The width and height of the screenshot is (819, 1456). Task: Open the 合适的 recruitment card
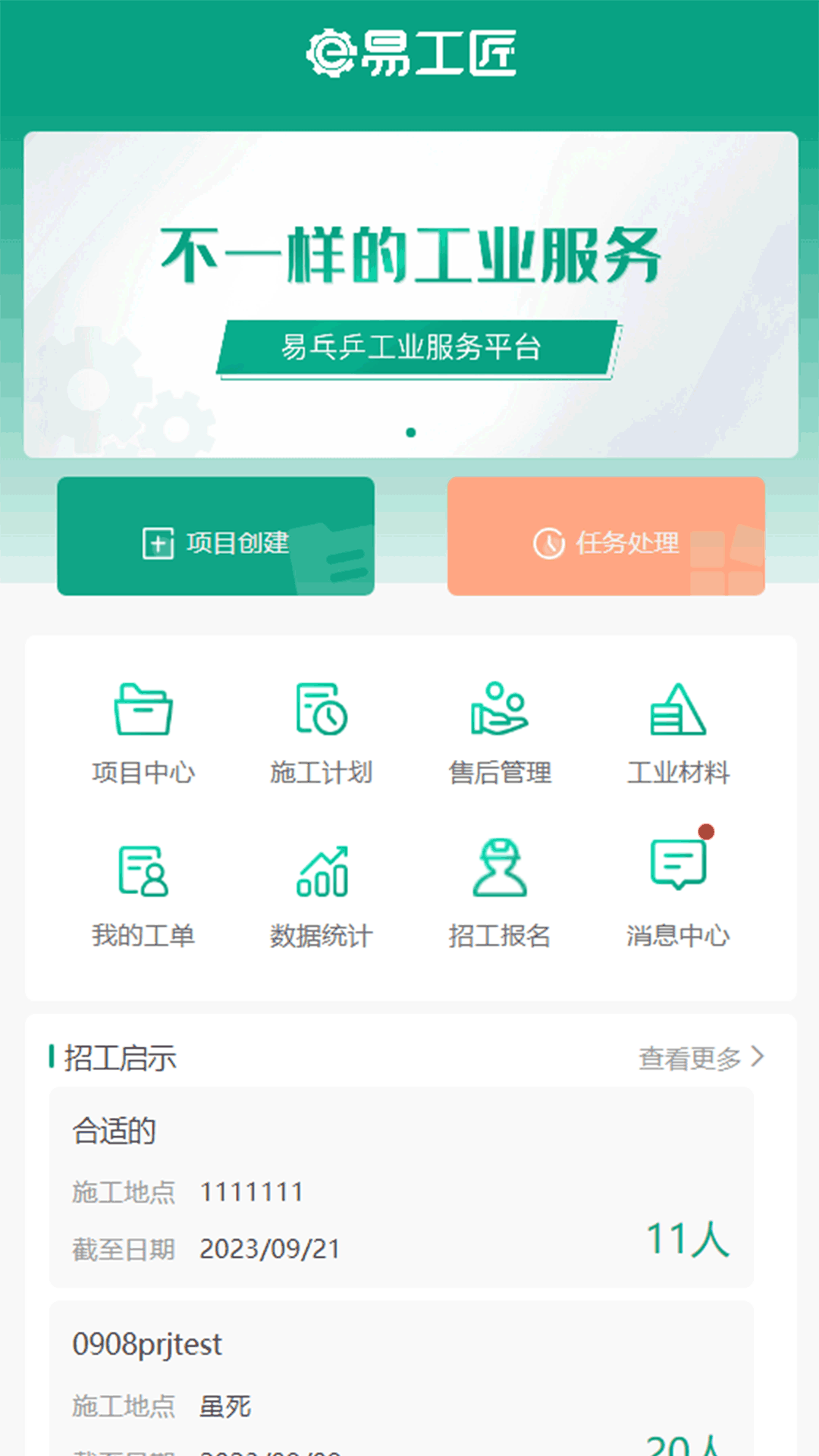point(401,1187)
